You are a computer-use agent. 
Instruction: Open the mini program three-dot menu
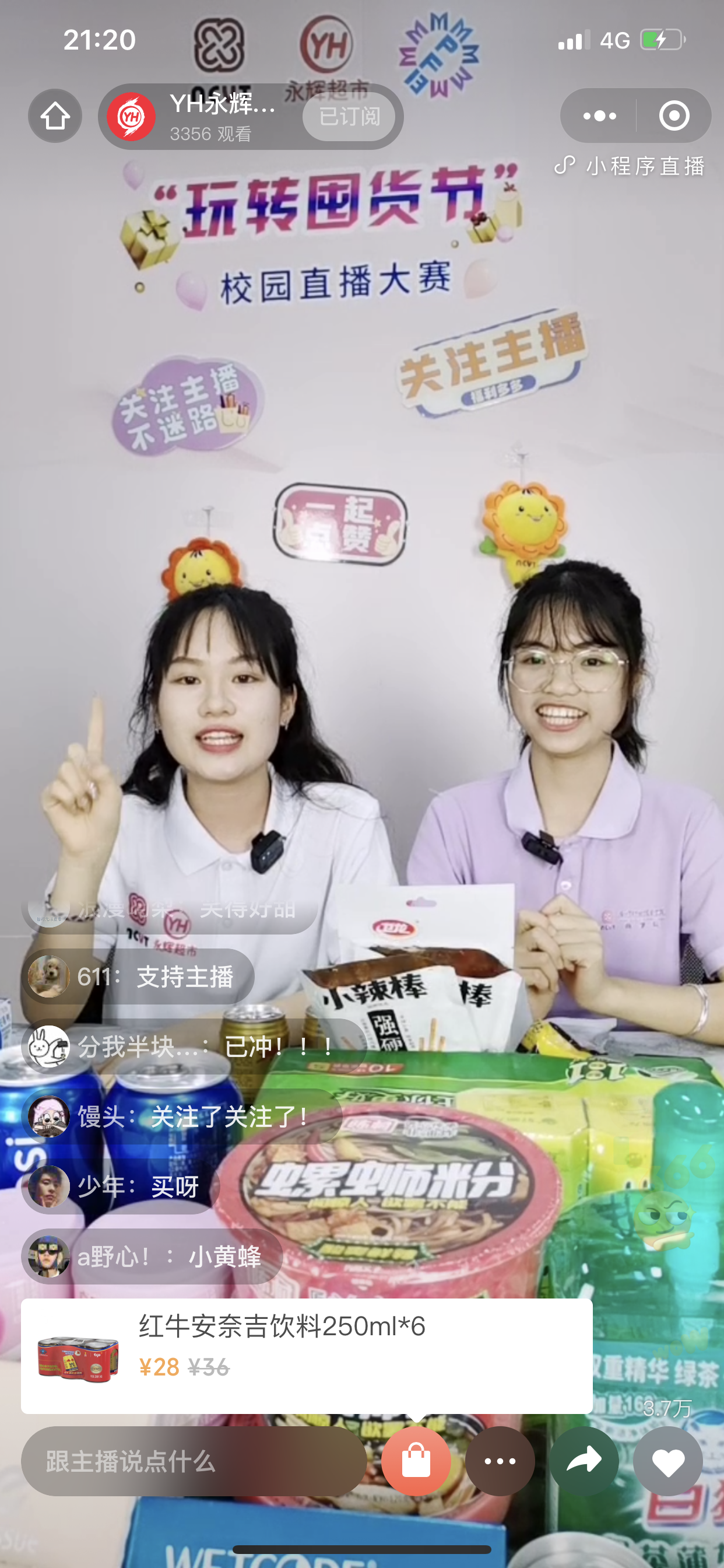599,116
